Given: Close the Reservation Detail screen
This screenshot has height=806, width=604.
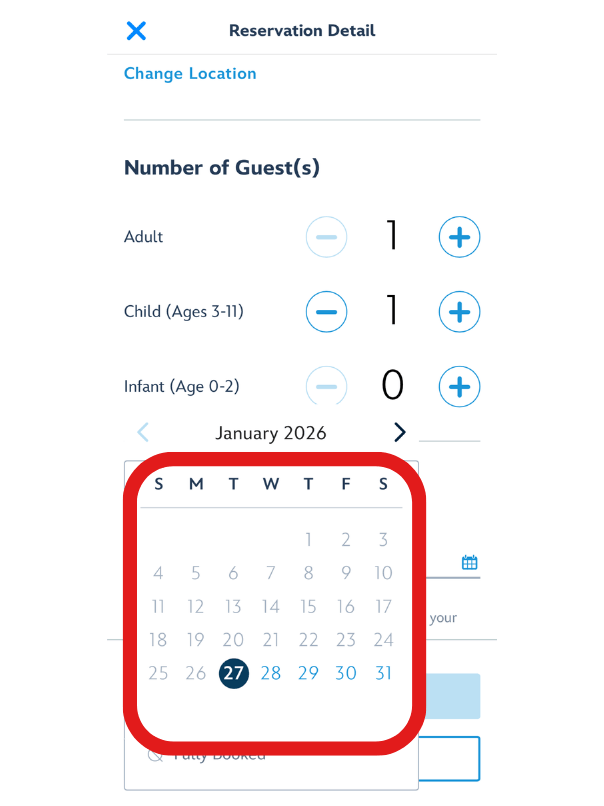Looking at the screenshot, I should (137, 30).
